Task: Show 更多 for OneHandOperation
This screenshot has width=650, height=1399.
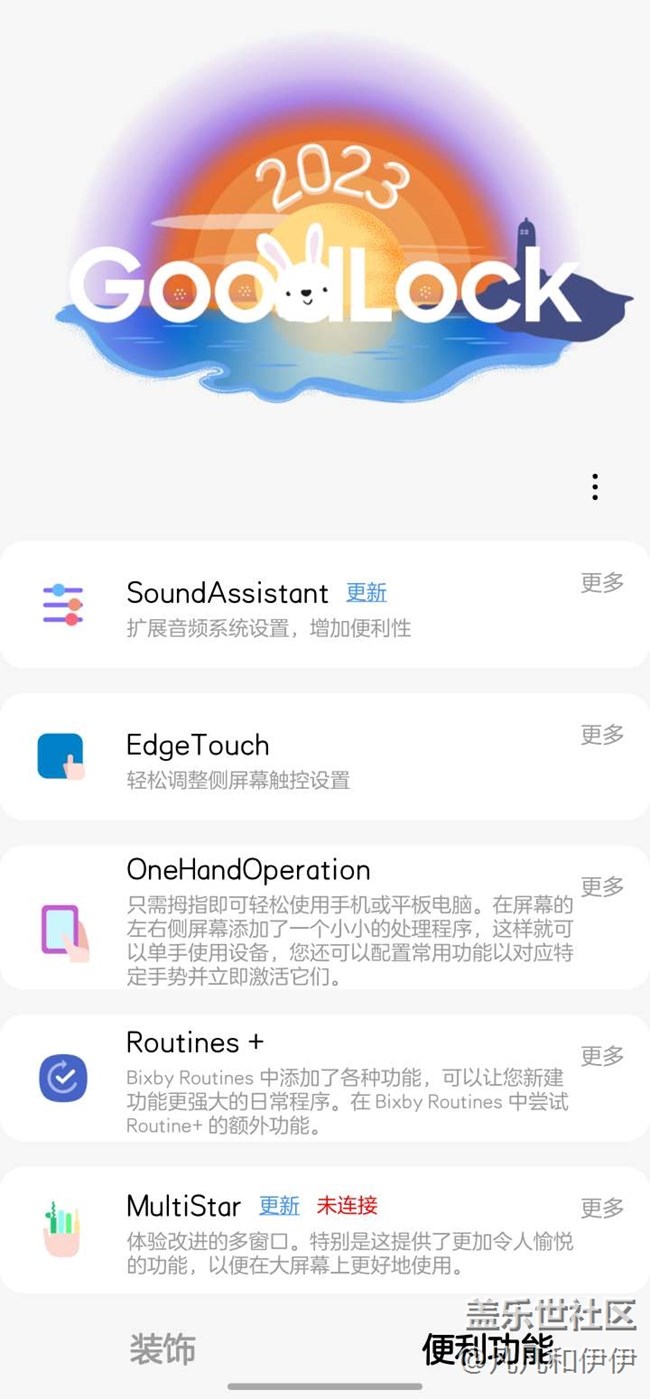Action: click(x=602, y=887)
